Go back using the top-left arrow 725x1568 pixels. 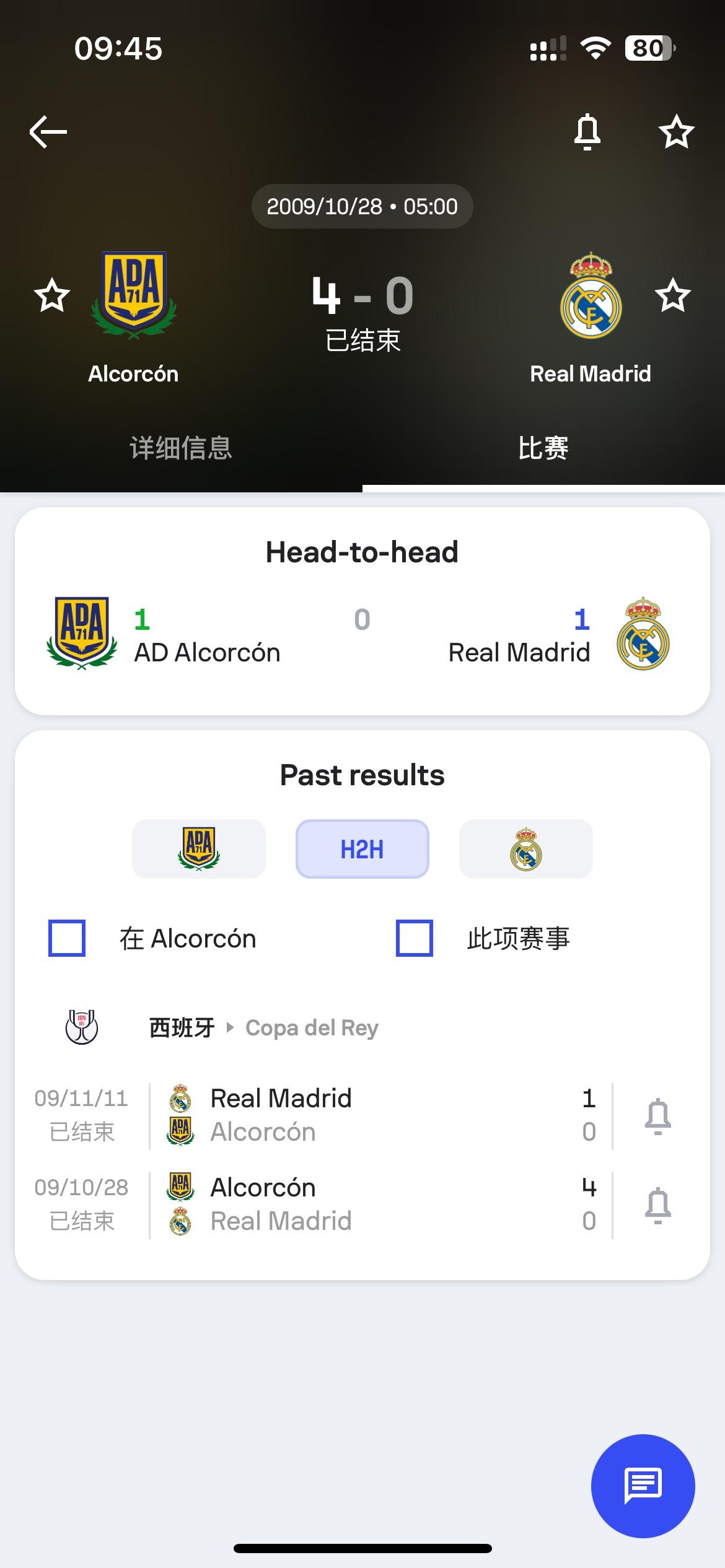tap(48, 131)
